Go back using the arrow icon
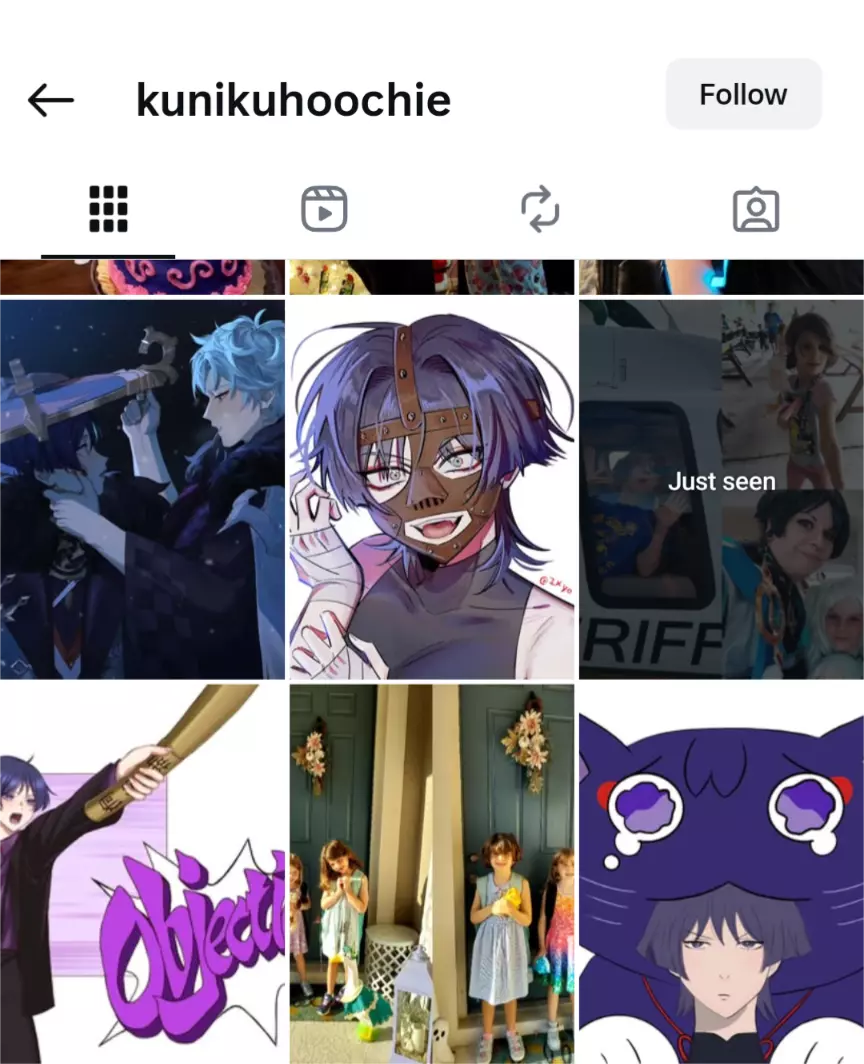Viewport: 864px width, 1064px height. (51, 99)
